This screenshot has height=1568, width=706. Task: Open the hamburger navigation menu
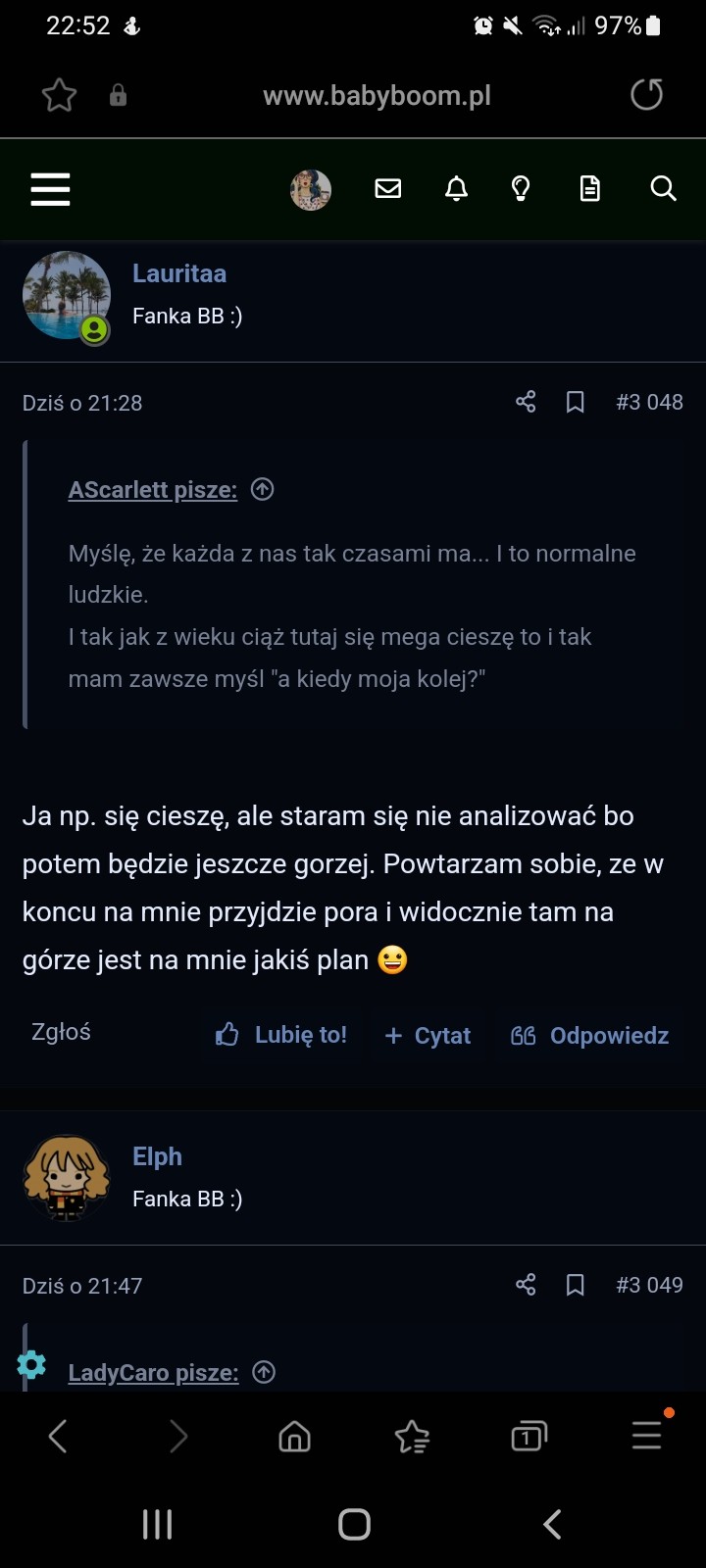(x=50, y=188)
